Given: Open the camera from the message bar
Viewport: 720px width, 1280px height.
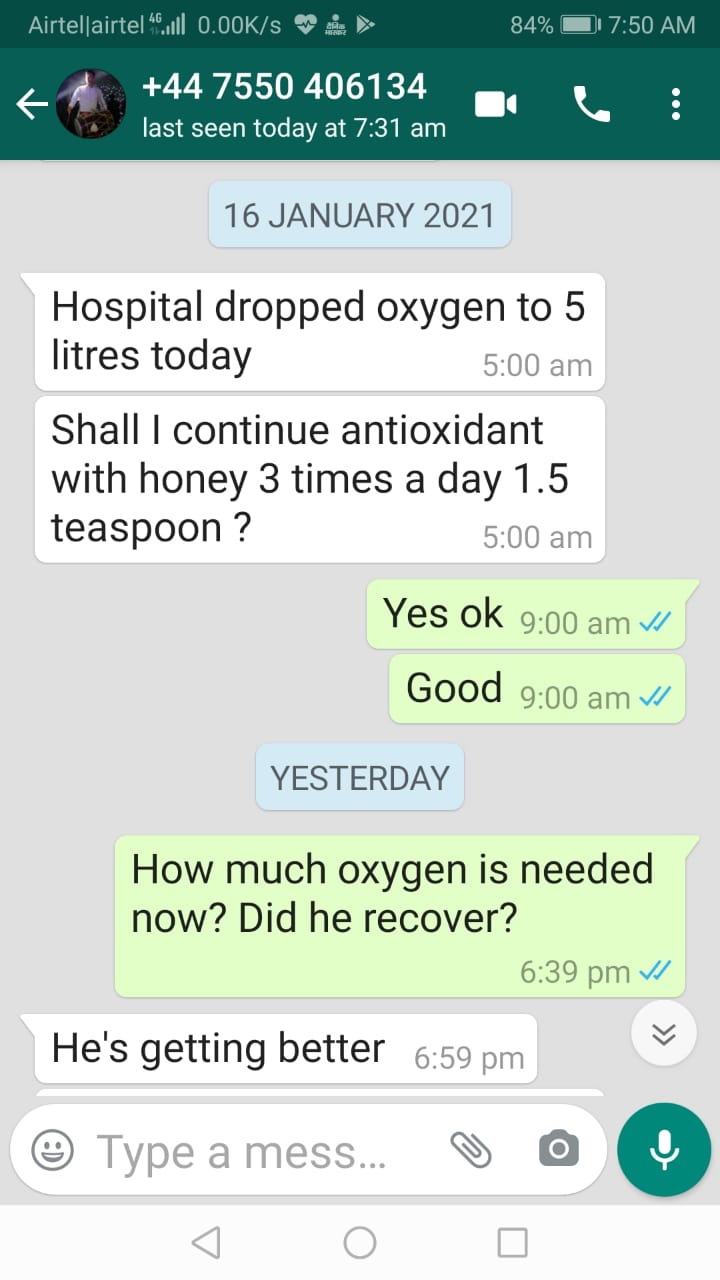Looking at the screenshot, I should 558,1150.
